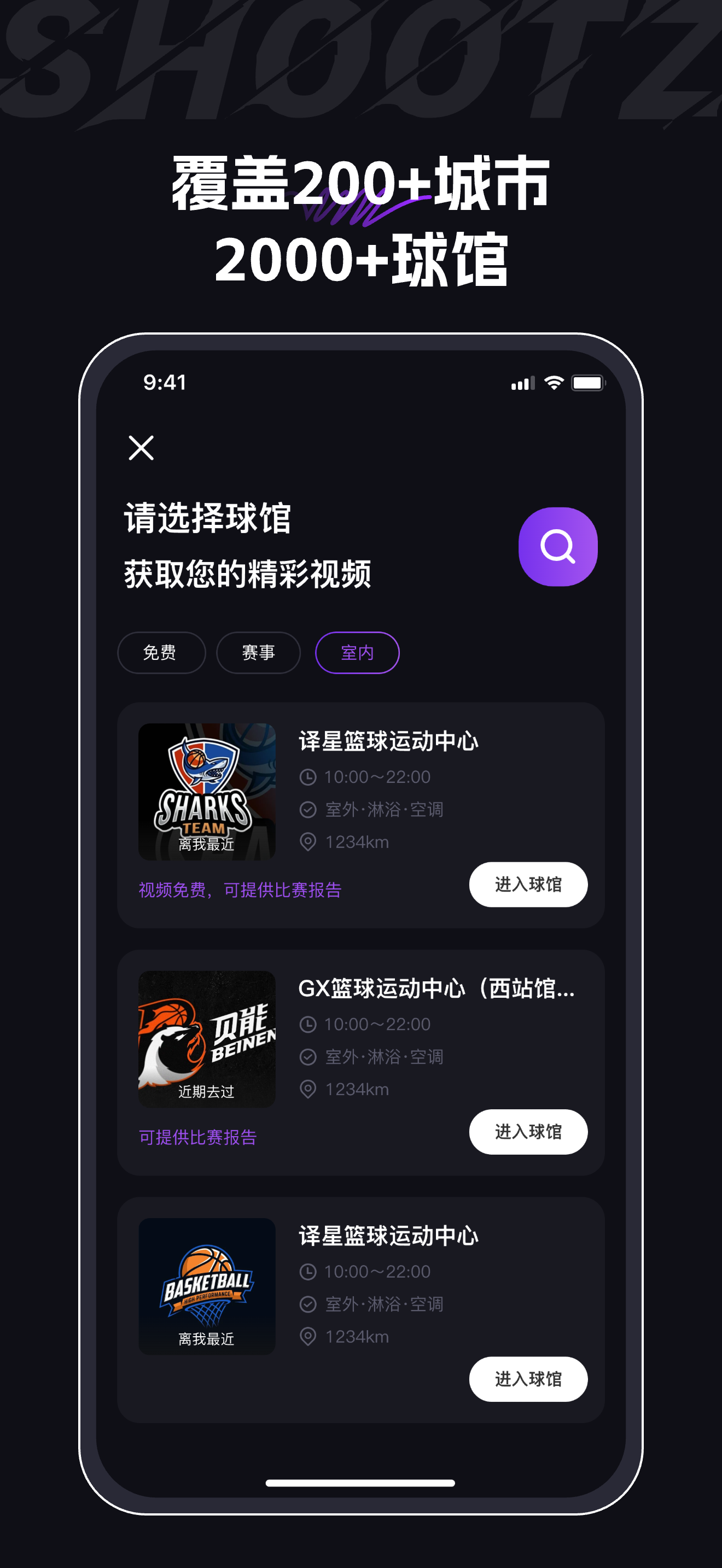
Task: Close the venue selection screen with the X
Action: point(140,449)
